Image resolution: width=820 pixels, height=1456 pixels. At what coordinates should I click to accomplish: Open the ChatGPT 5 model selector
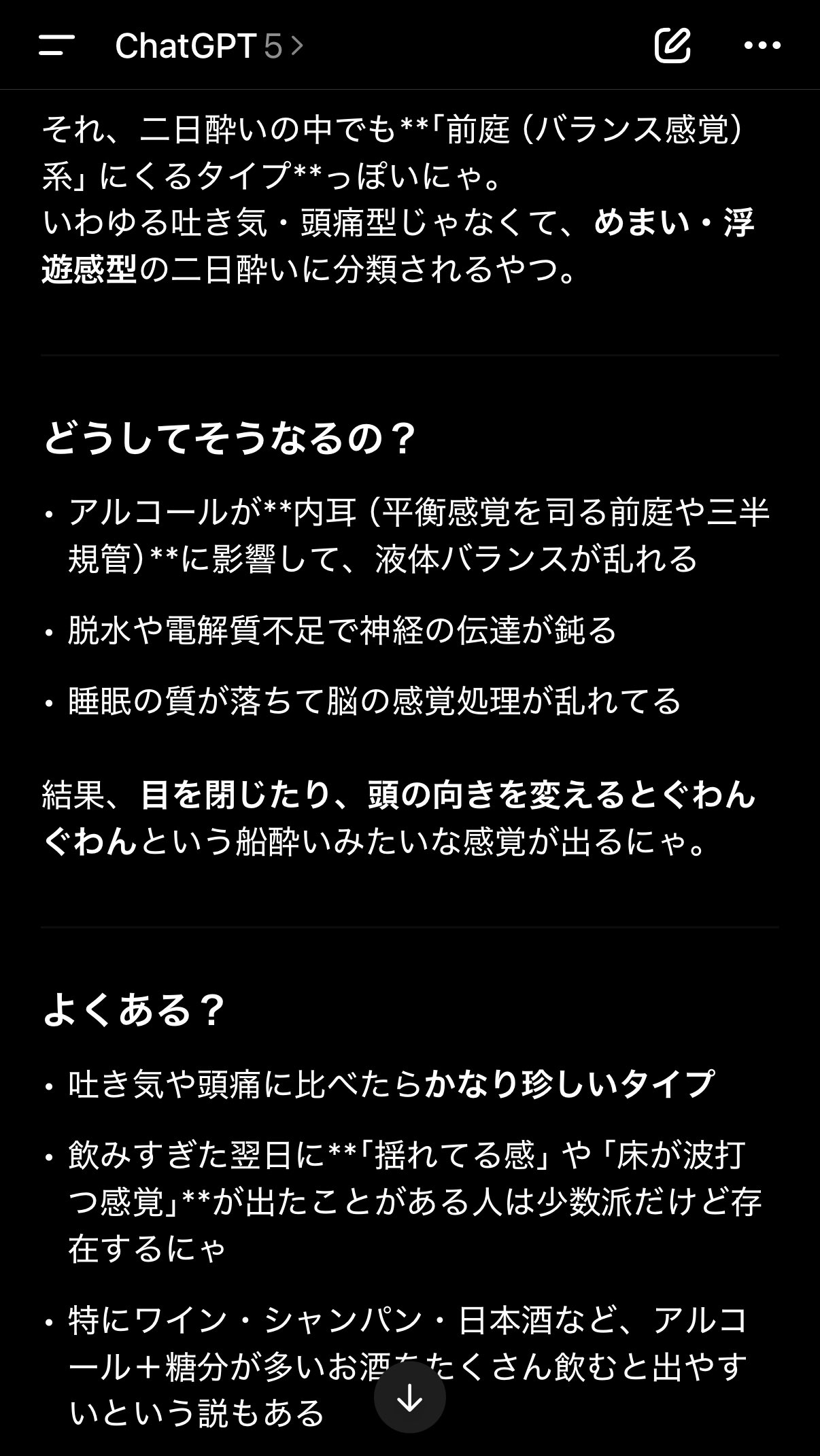208,46
